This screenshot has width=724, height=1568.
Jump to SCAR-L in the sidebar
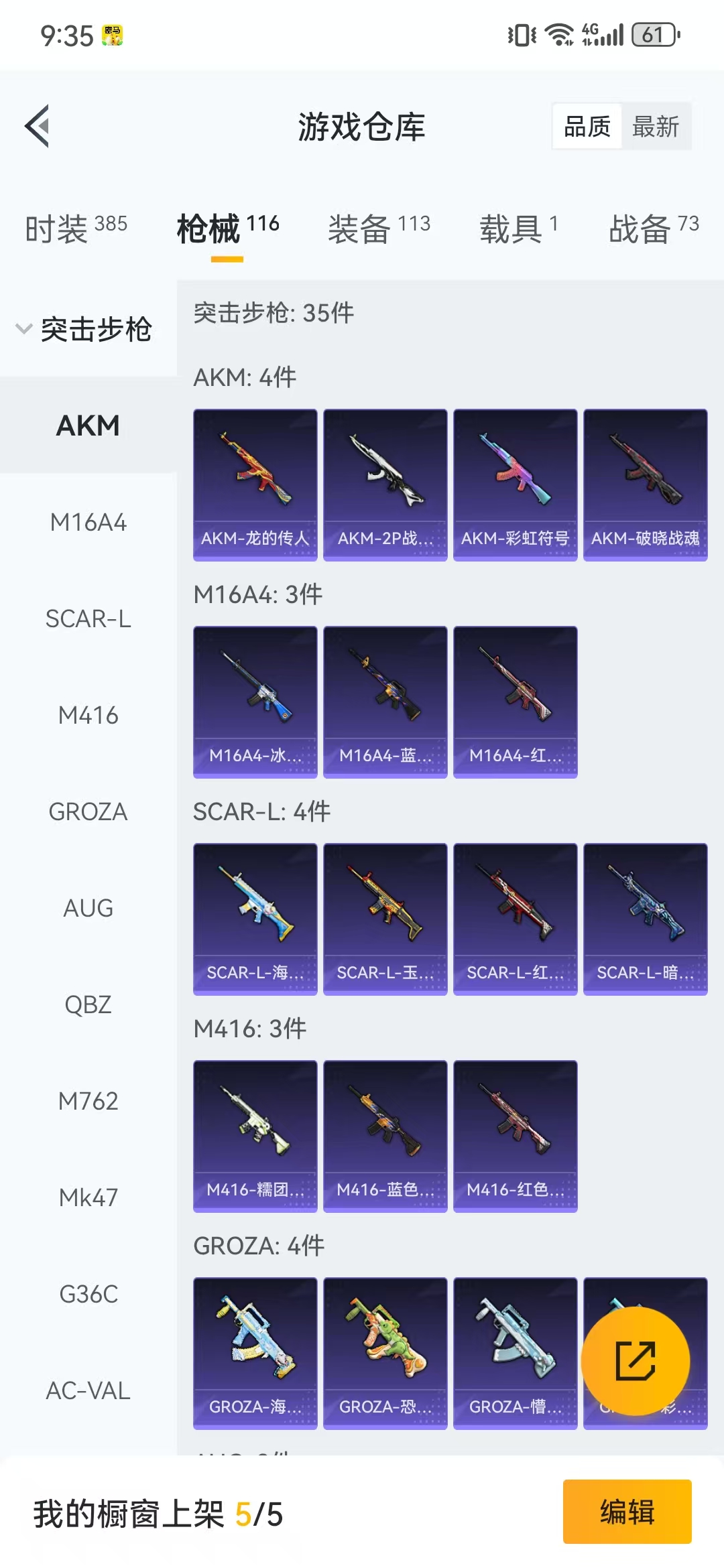pos(88,618)
